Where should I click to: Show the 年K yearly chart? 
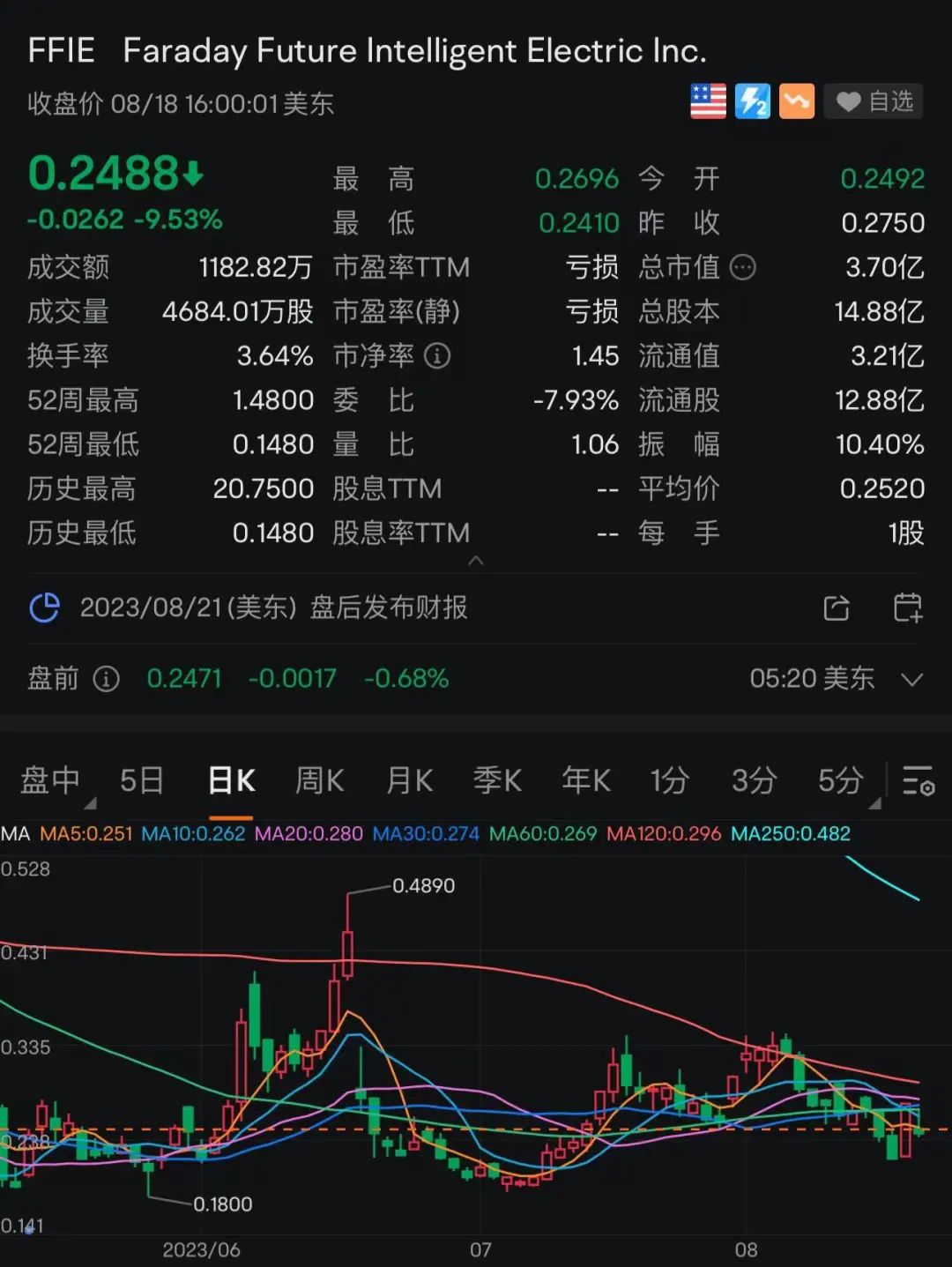click(586, 780)
